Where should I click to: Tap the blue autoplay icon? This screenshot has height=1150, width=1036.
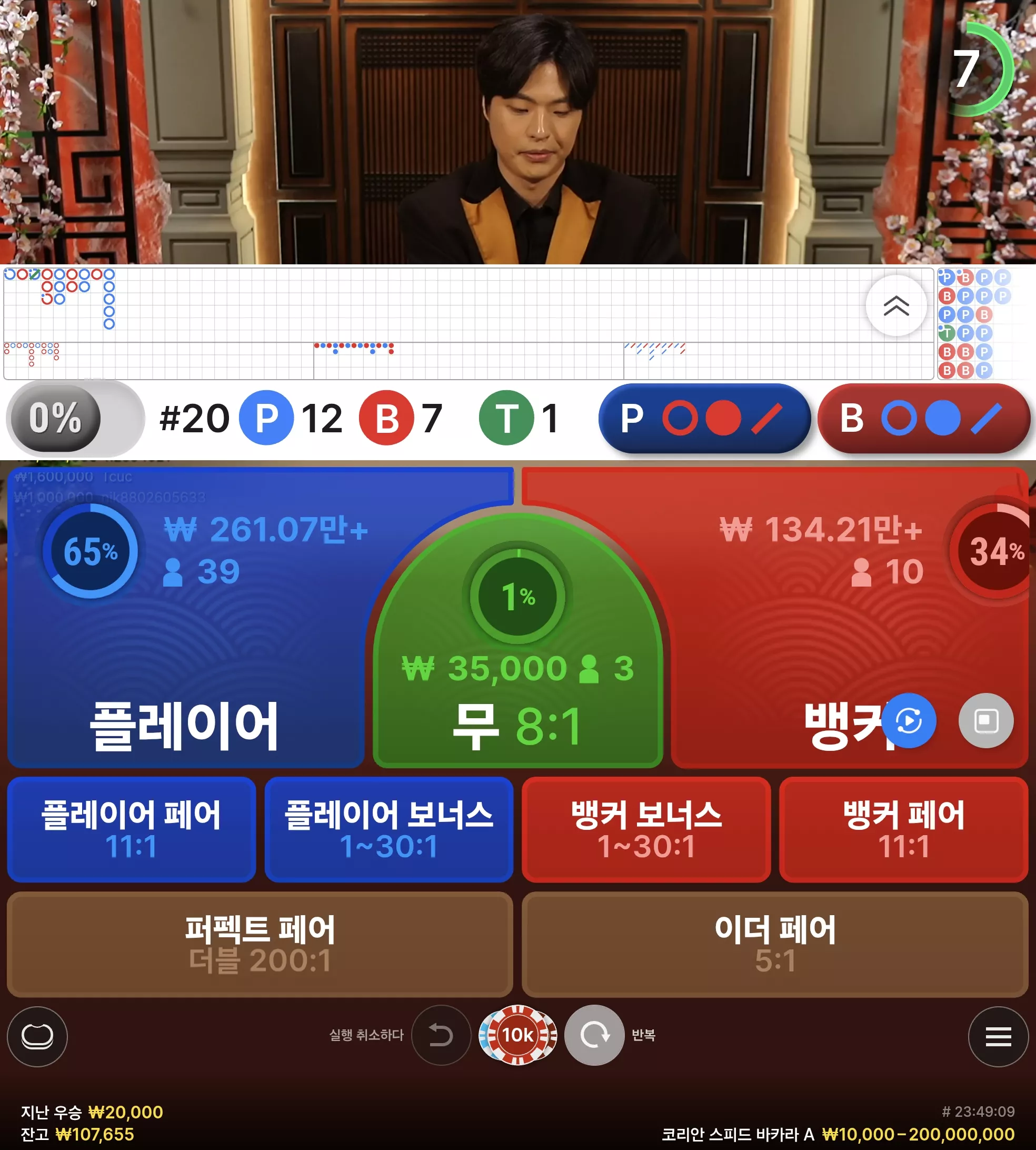[x=909, y=721]
